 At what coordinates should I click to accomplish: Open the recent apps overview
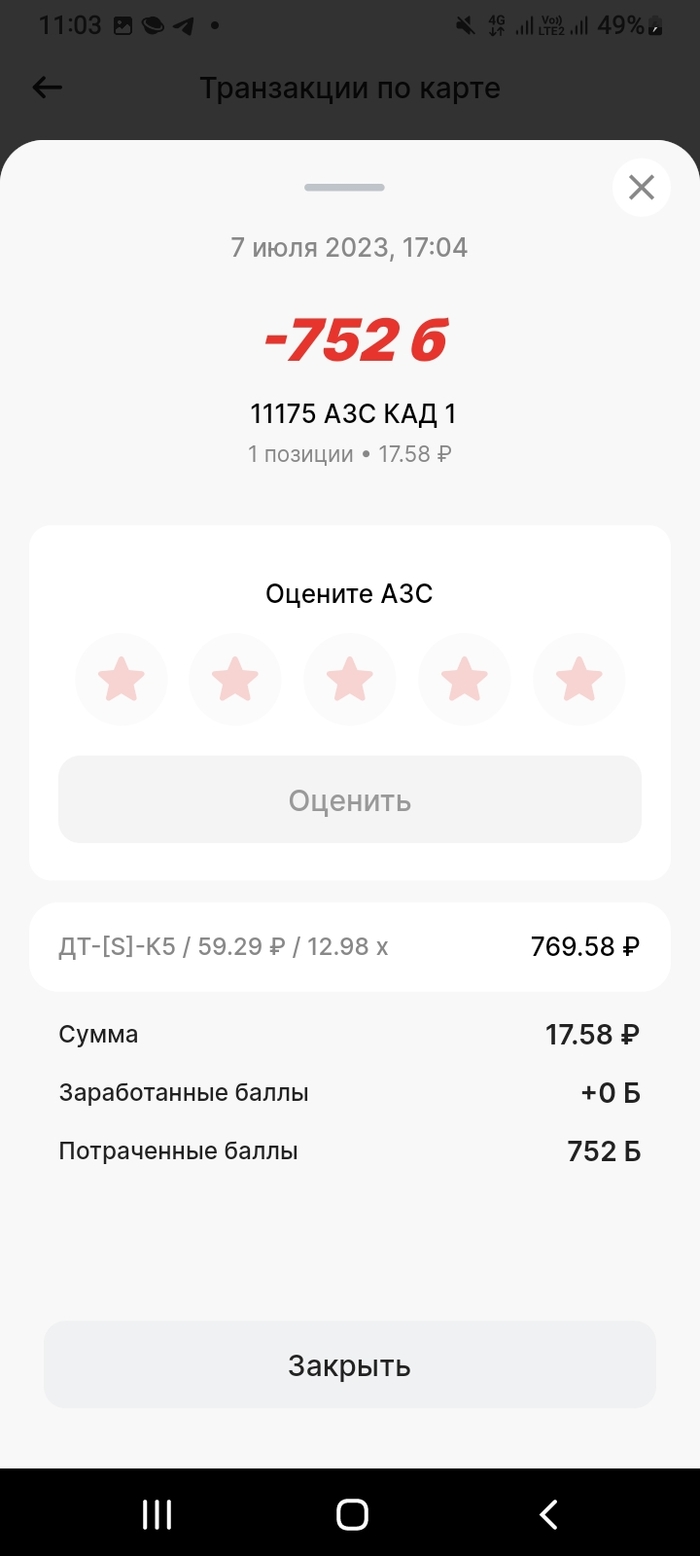click(157, 1514)
